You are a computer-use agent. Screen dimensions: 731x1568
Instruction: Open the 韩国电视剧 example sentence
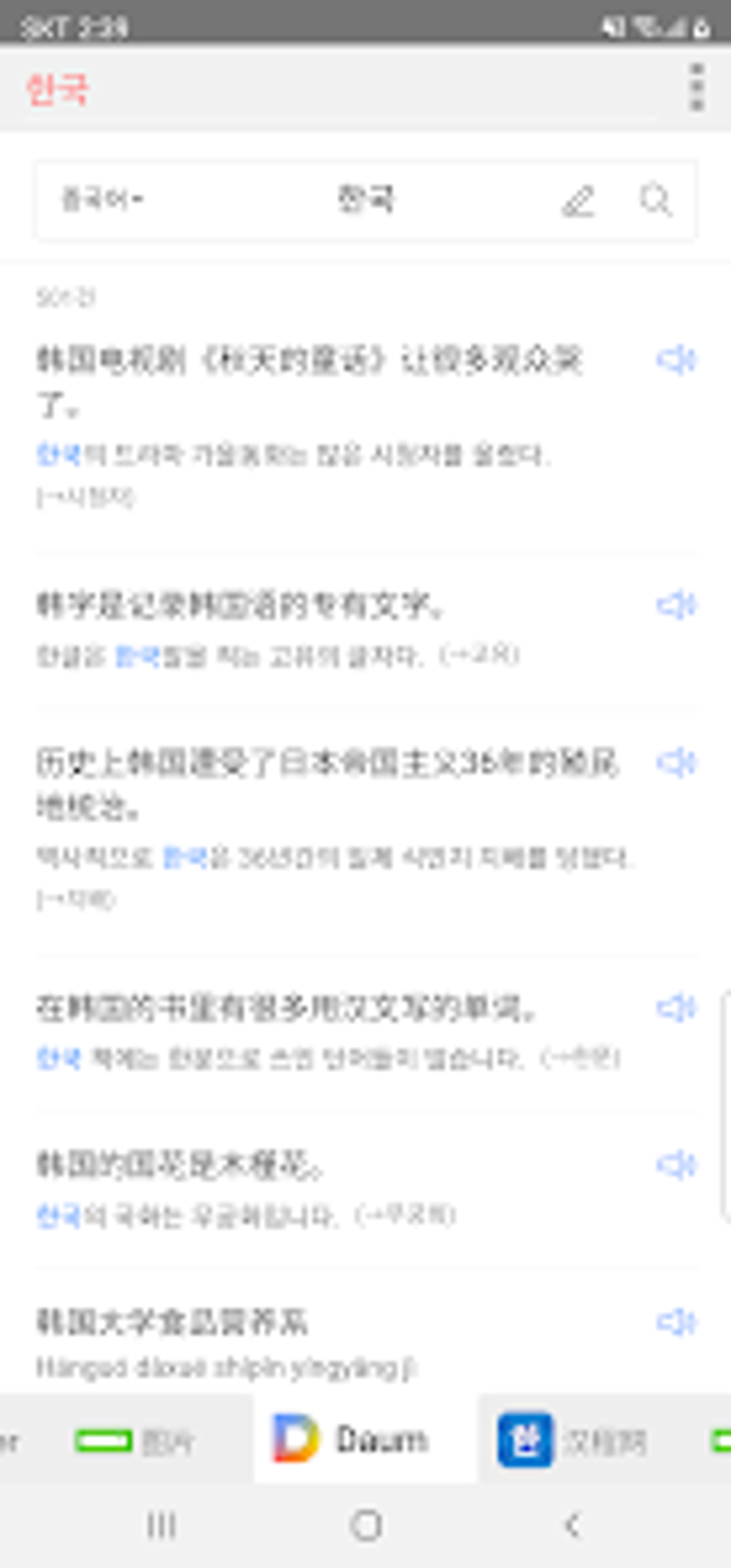click(x=310, y=381)
